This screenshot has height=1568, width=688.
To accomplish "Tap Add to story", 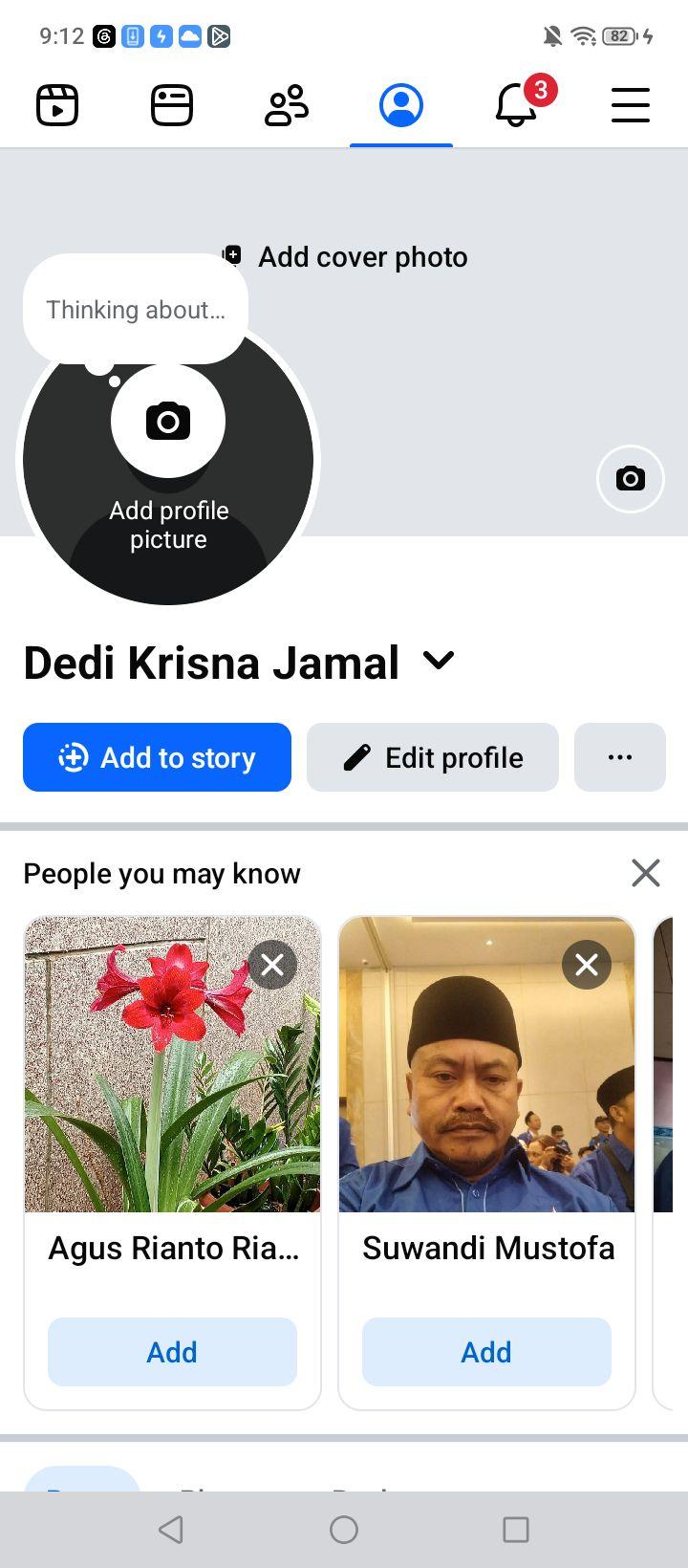I will [x=157, y=757].
